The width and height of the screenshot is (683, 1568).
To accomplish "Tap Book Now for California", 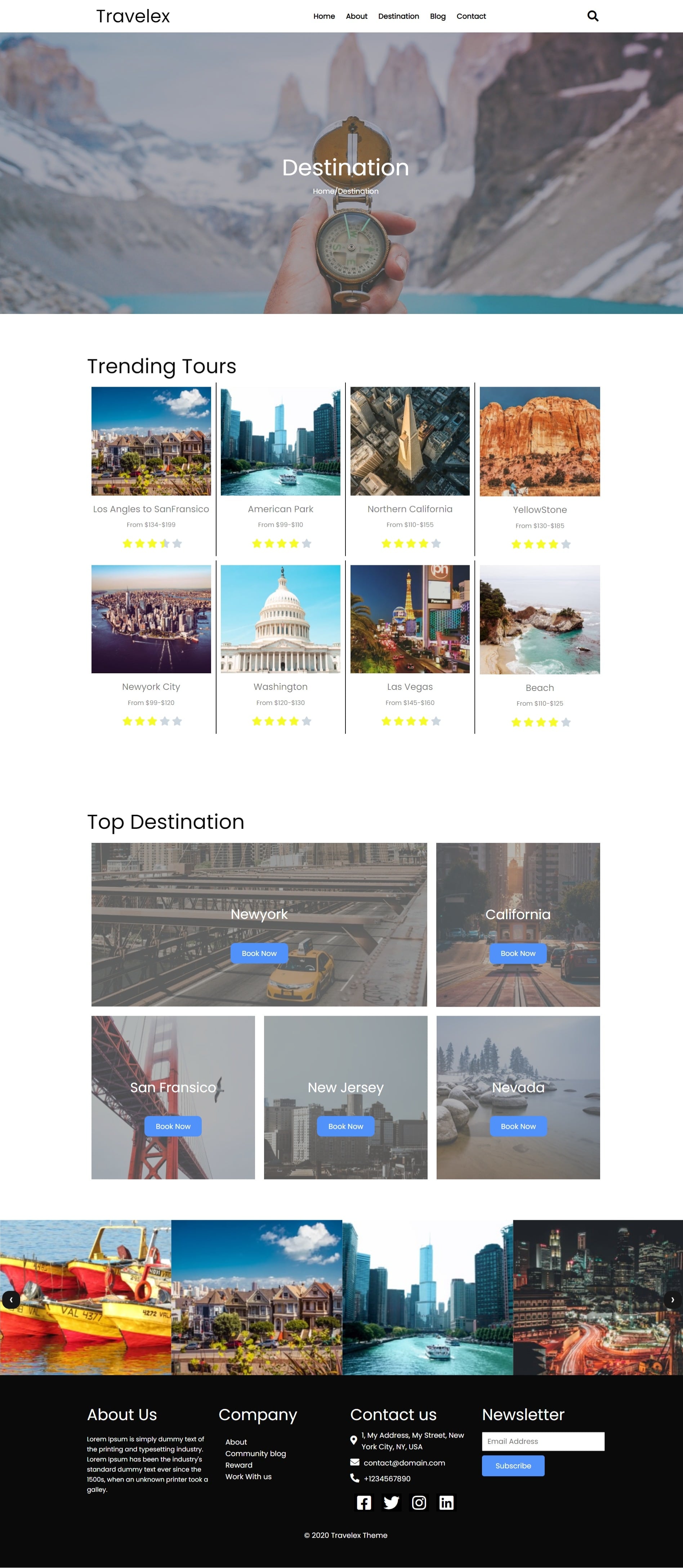I will click(518, 953).
